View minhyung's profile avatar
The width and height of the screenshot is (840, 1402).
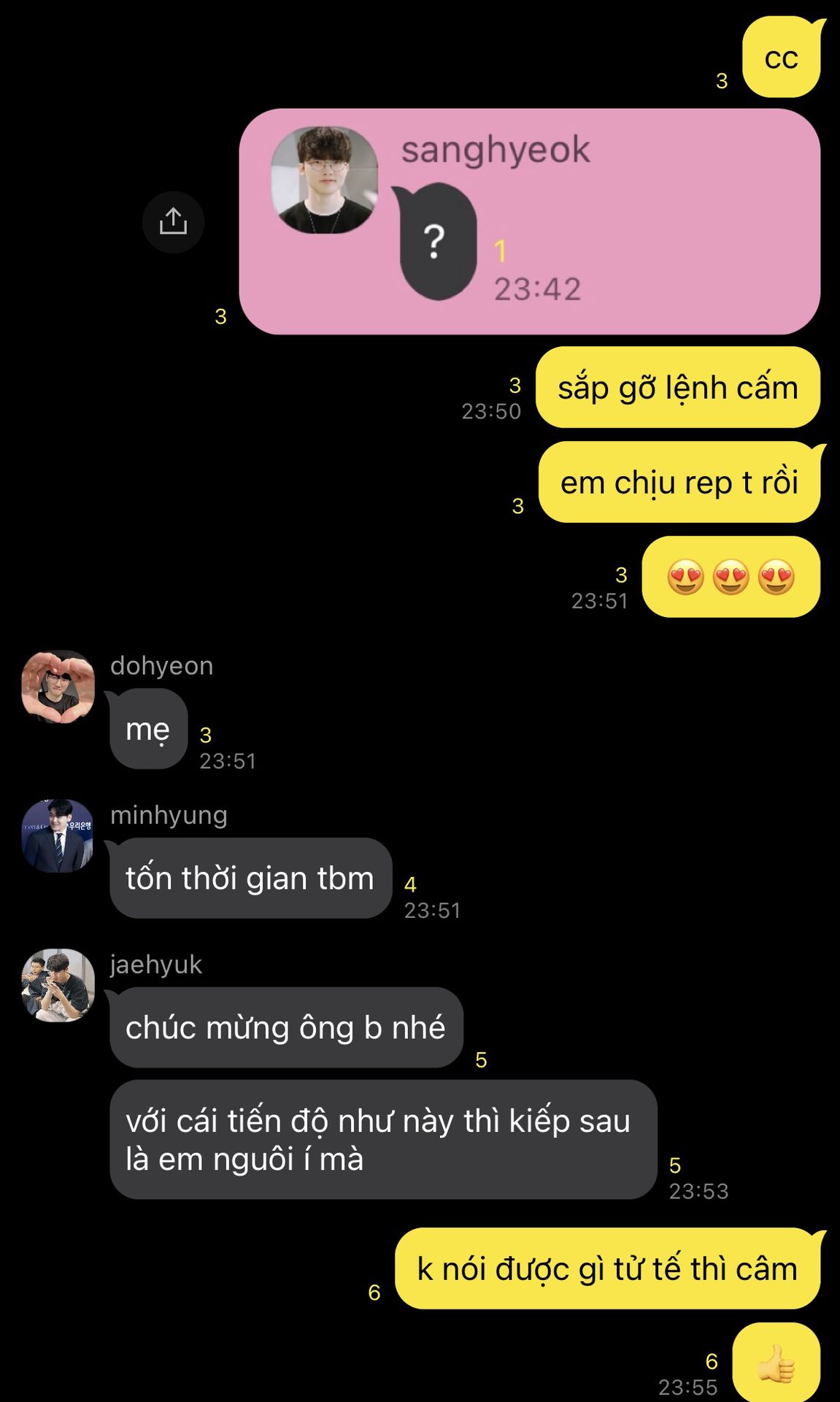pyautogui.click(x=58, y=836)
